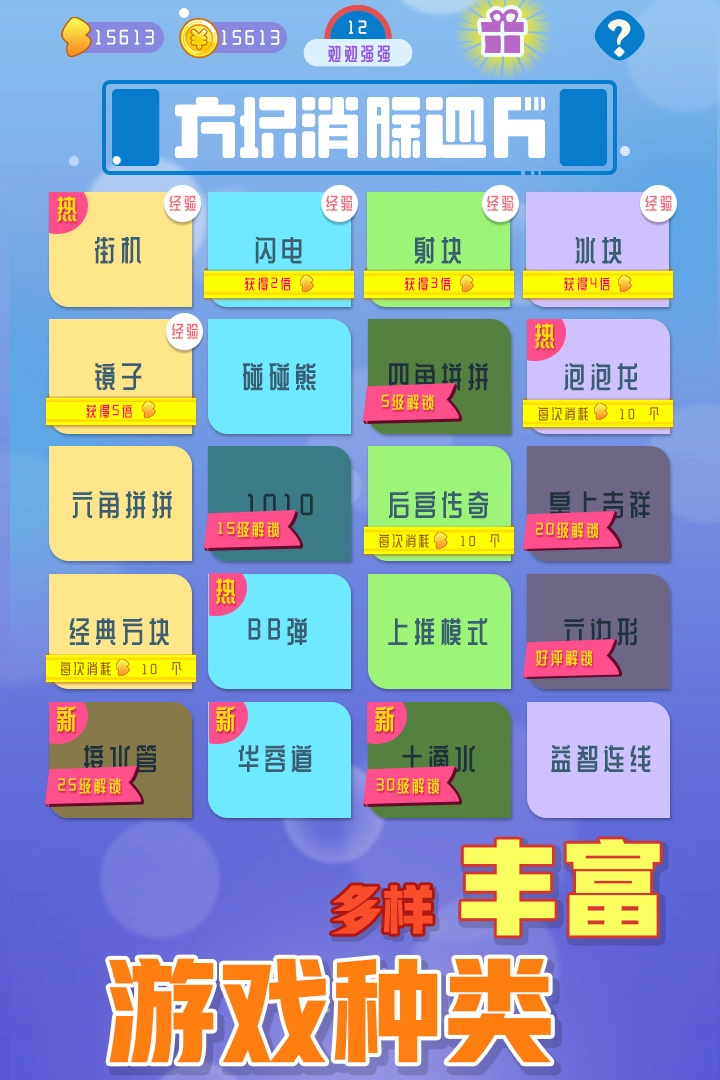The width and height of the screenshot is (720, 1080).
Task: Open the 六角拼拼 hexagon puzzle
Action: tap(120, 504)
